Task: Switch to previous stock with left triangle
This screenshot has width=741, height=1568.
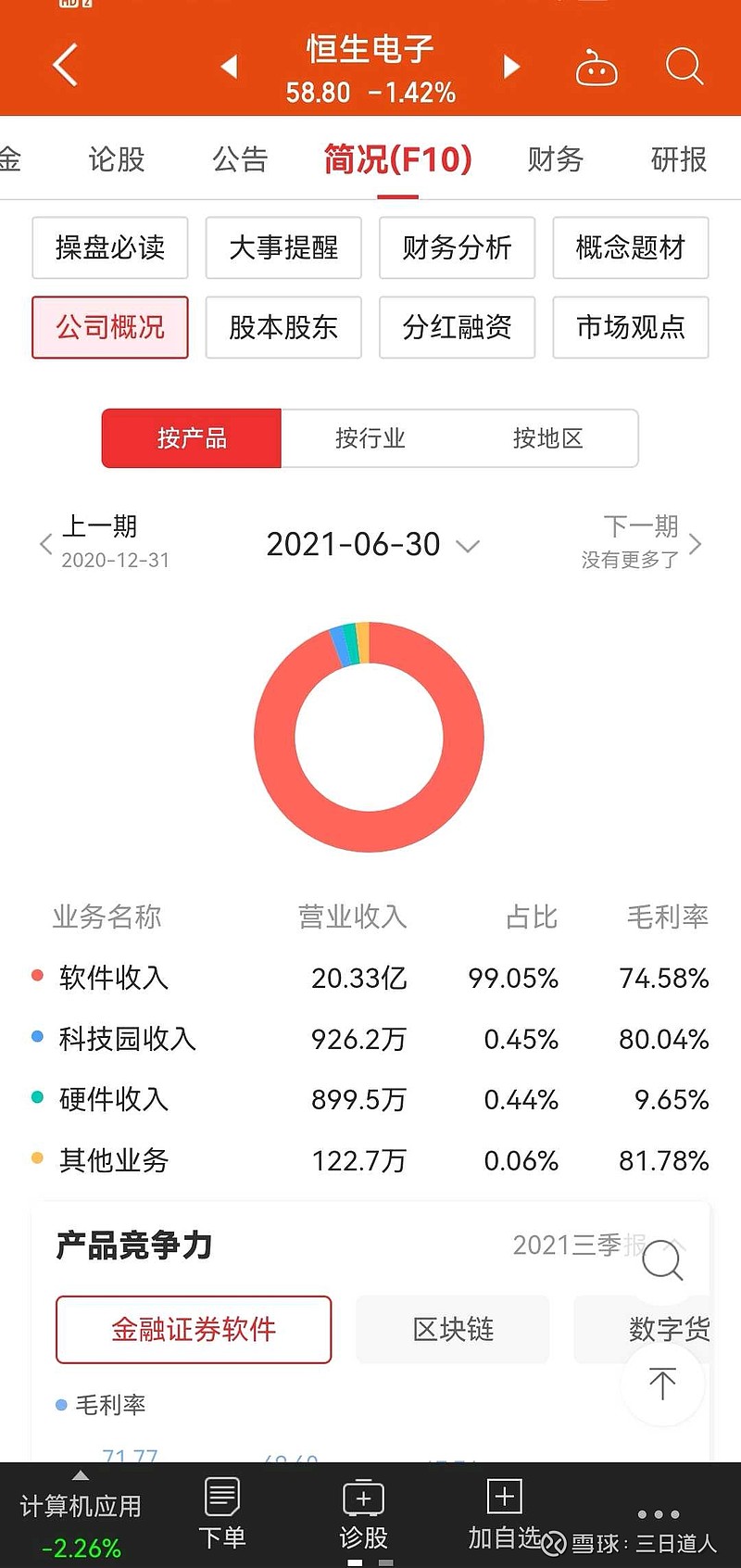Action: point(229,67)
